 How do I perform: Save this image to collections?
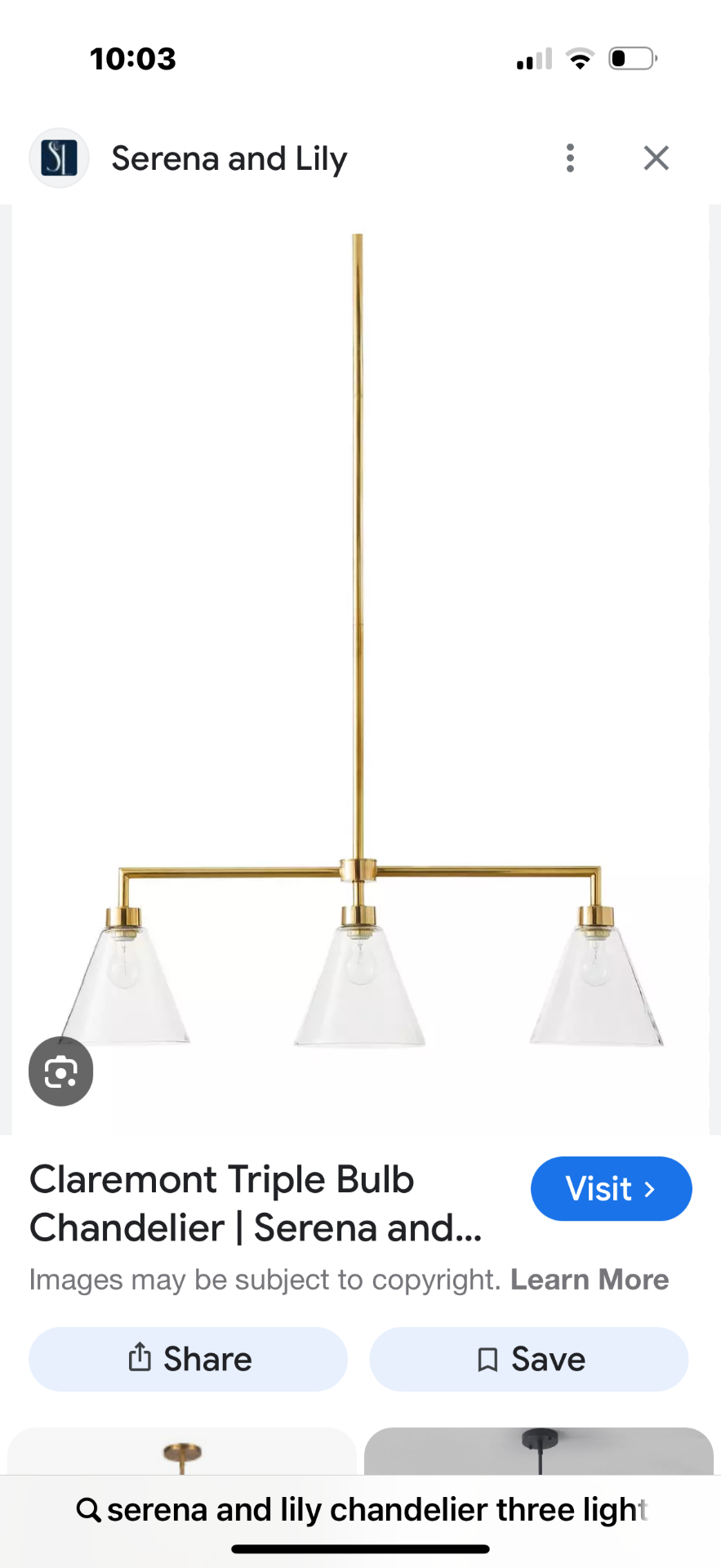529,1359
